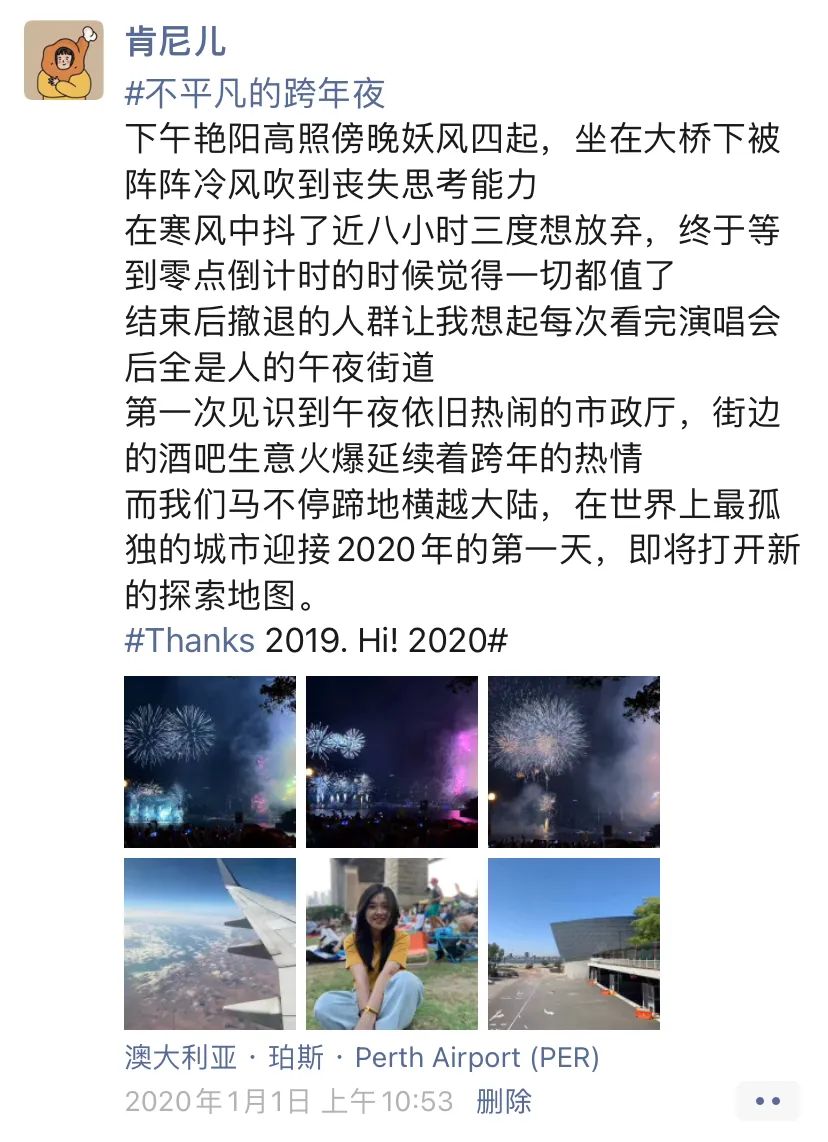Open the photo of the building under blue sky
Viewport: 828px width, 1142px height.
point(574,944)
